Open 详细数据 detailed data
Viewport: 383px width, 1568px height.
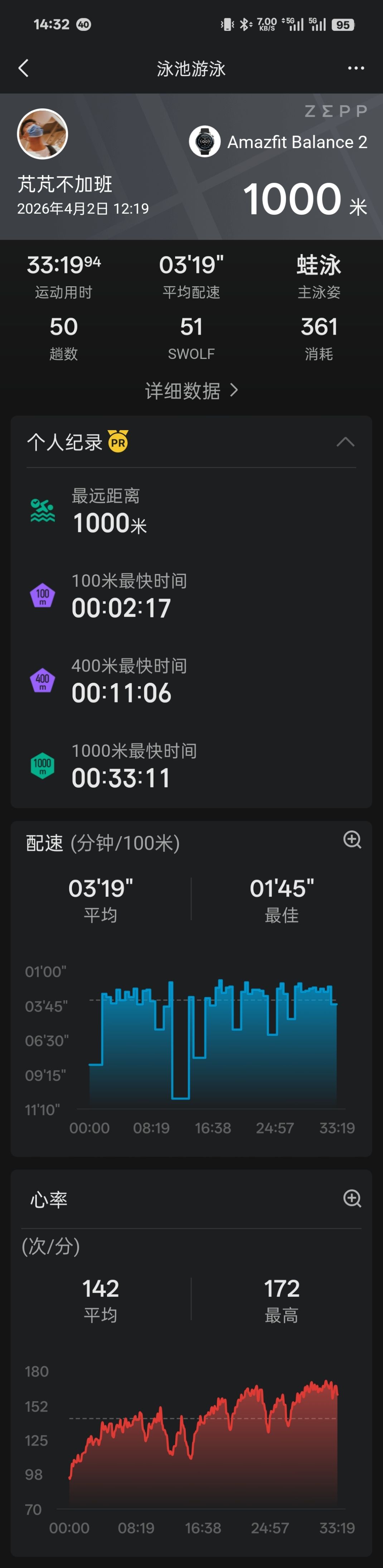coord(191,391)
